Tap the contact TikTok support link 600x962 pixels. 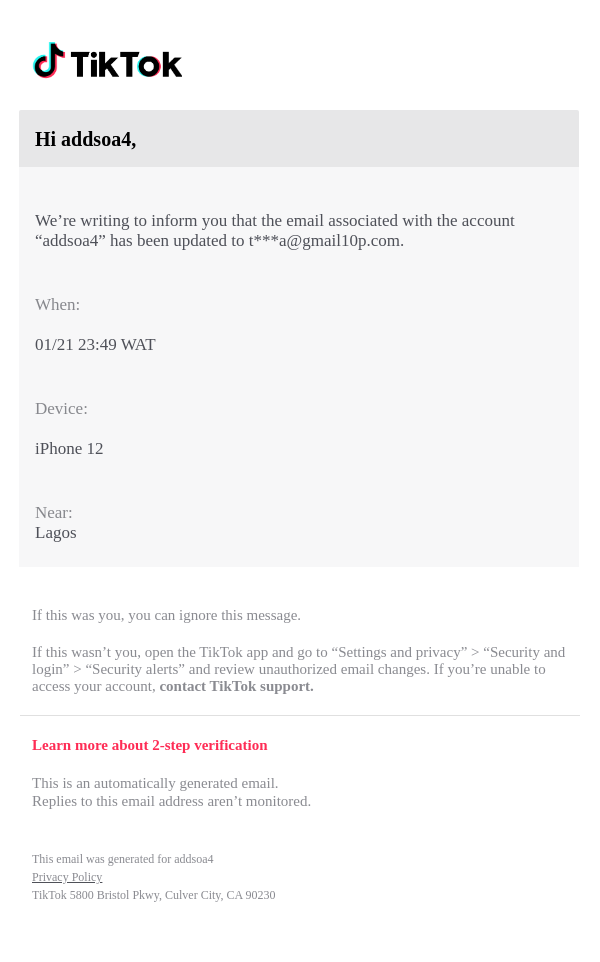236,687
